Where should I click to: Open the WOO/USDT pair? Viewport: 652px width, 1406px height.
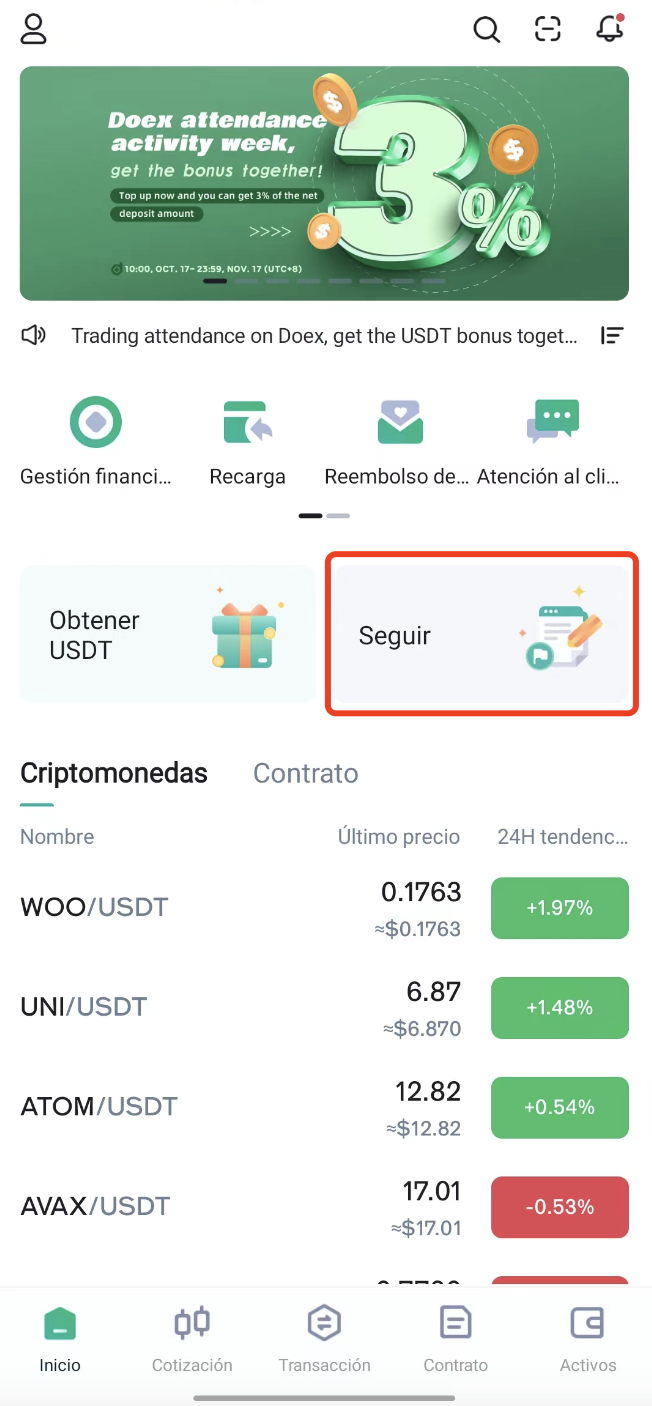[95, 908]
